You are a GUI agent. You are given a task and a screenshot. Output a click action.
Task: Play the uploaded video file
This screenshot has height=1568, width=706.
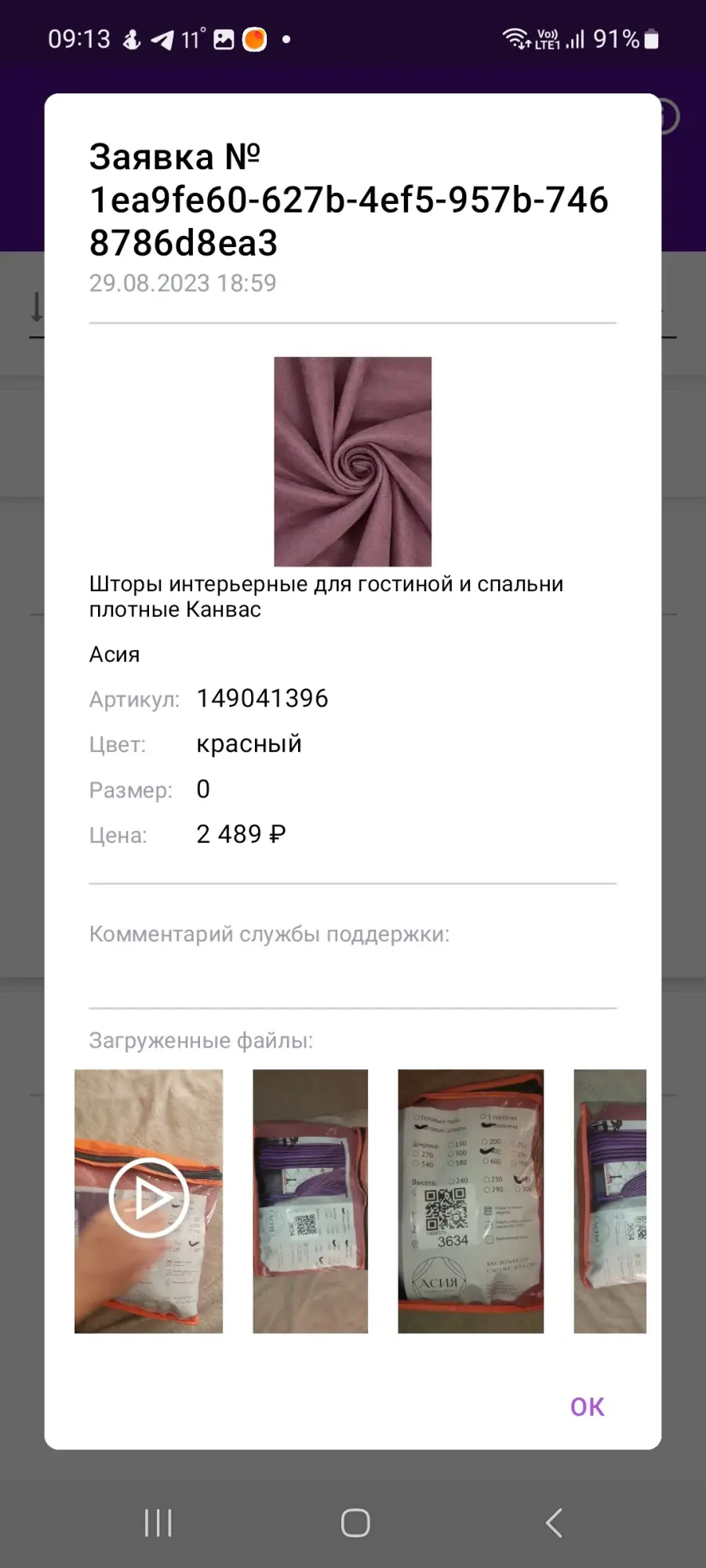click(x=148, y=1201)
